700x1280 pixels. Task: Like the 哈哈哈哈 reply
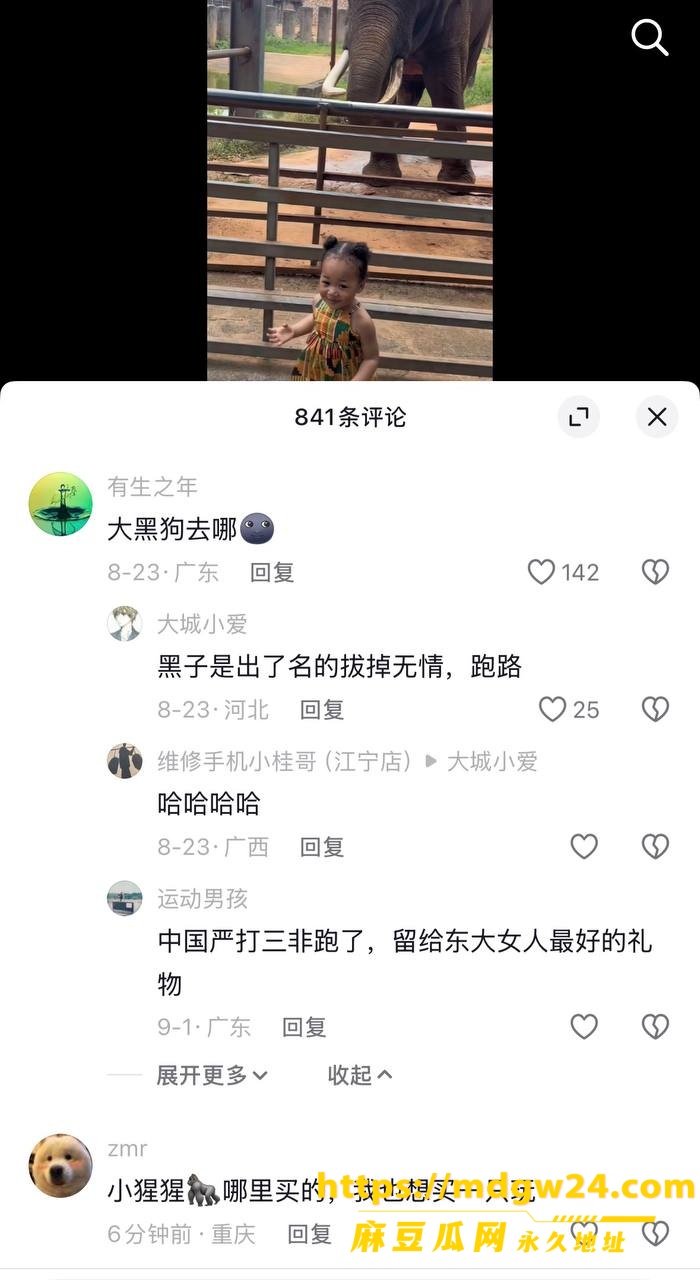(584, 847)
